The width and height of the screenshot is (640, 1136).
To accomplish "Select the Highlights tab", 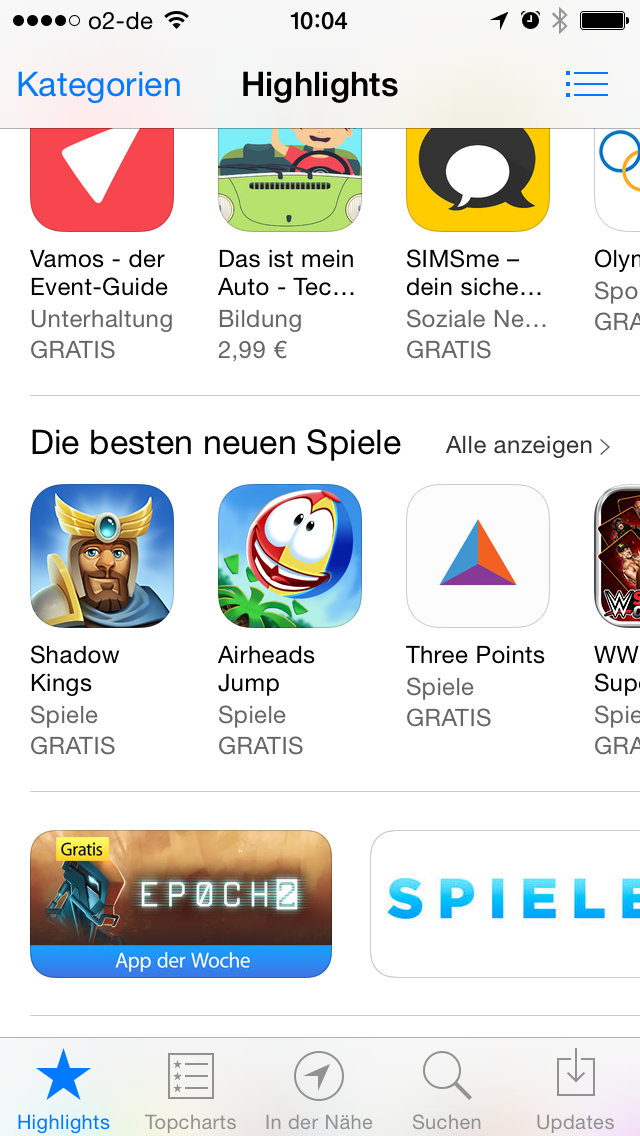I will coord(64,1088).
